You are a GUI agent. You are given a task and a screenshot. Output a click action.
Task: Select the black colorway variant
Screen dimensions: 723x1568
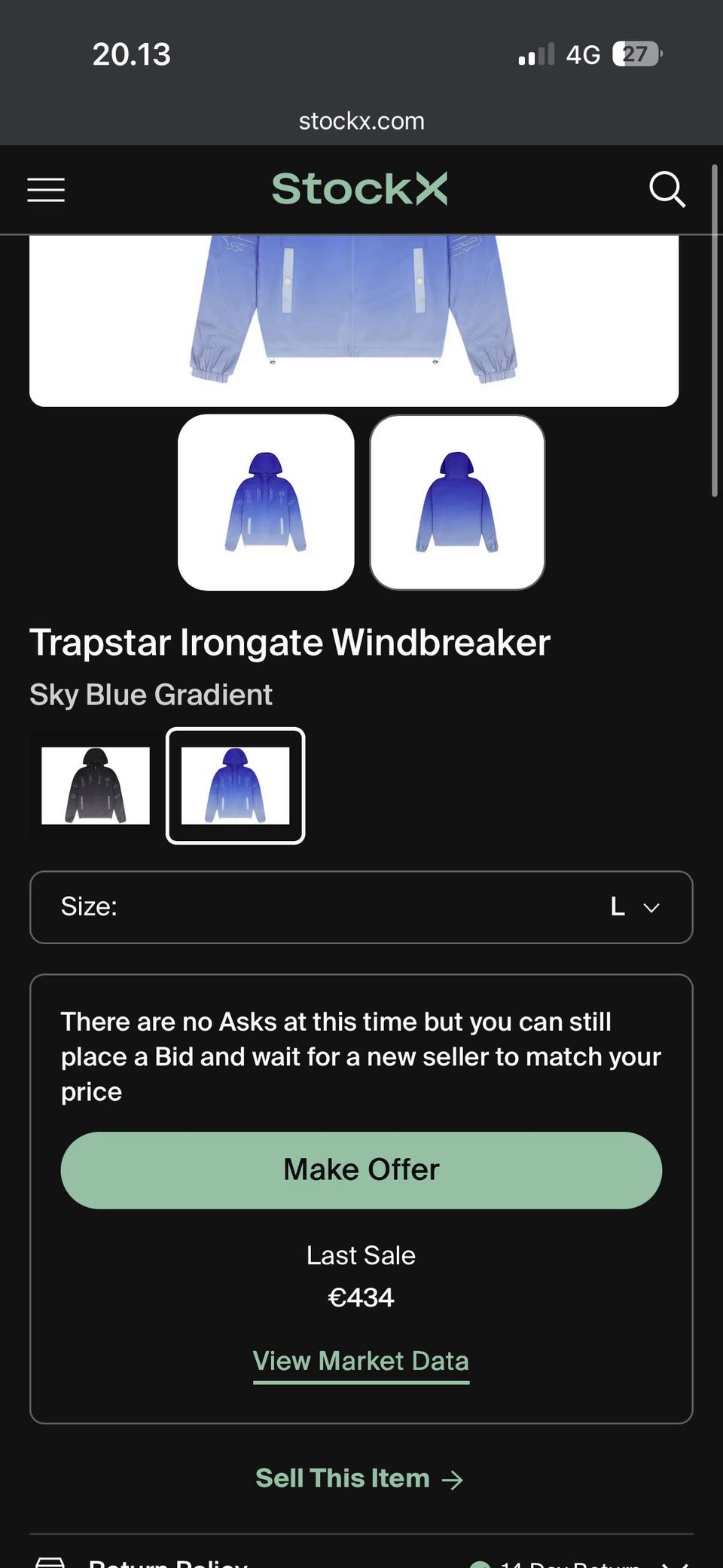(96, 786)
